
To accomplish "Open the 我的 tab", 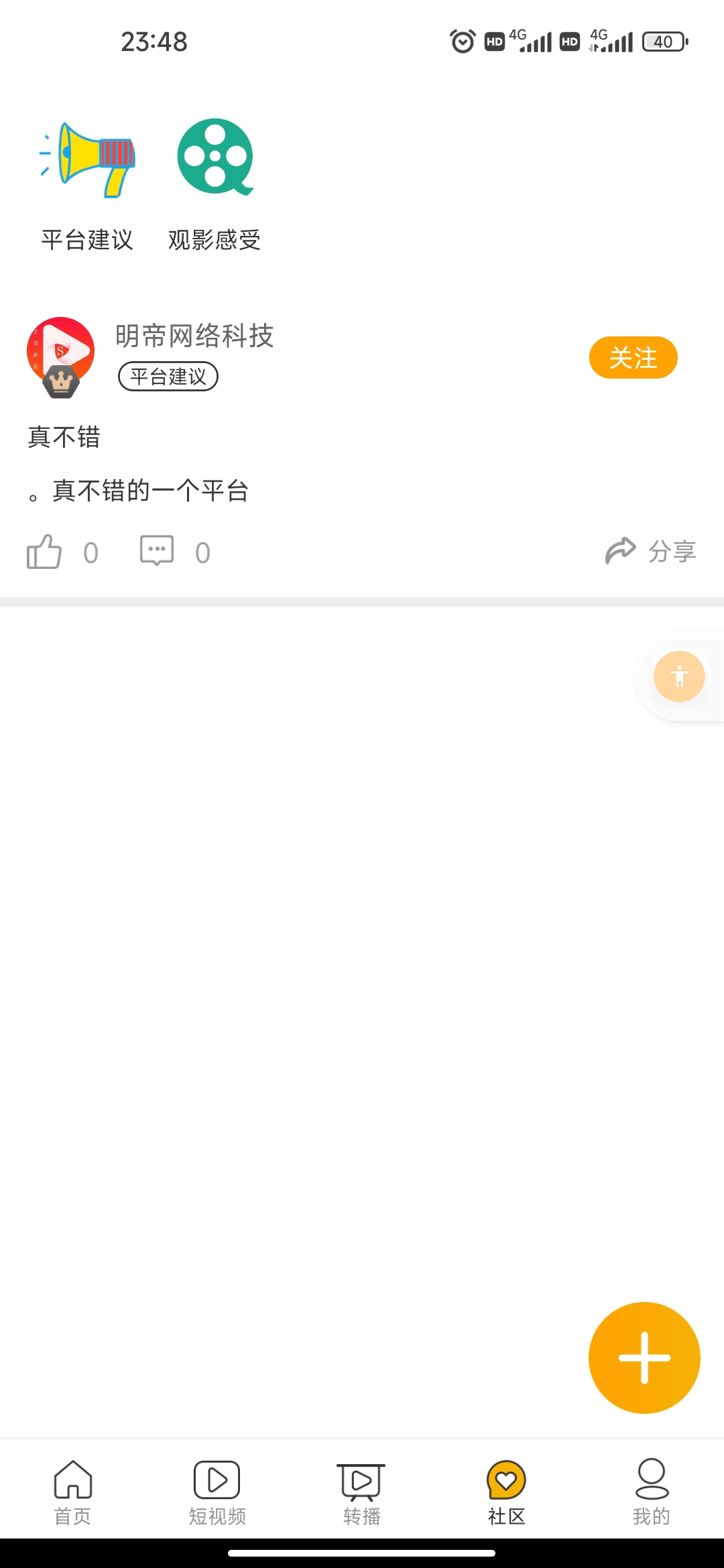I will (652, 1492).
